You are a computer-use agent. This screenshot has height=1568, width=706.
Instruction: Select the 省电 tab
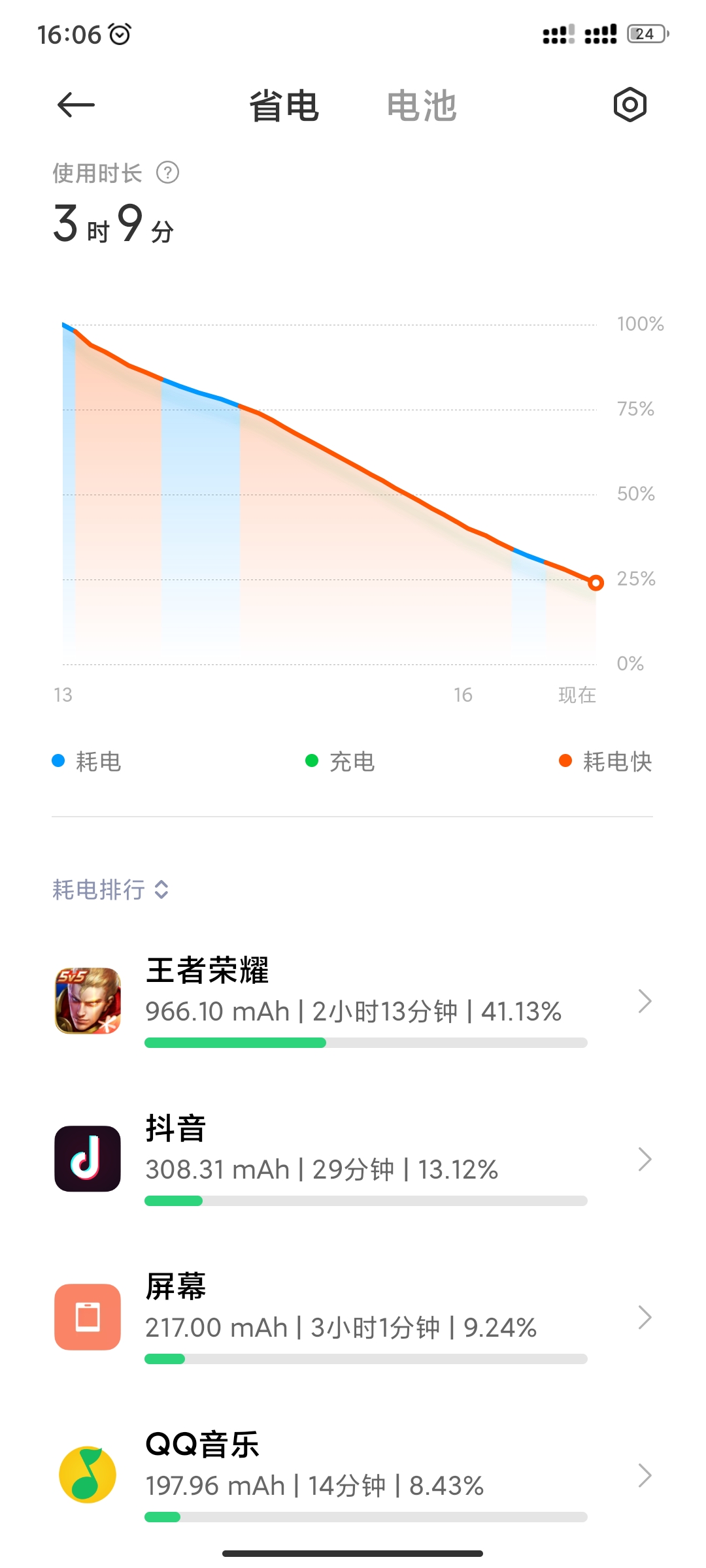[x=284, y=106]
